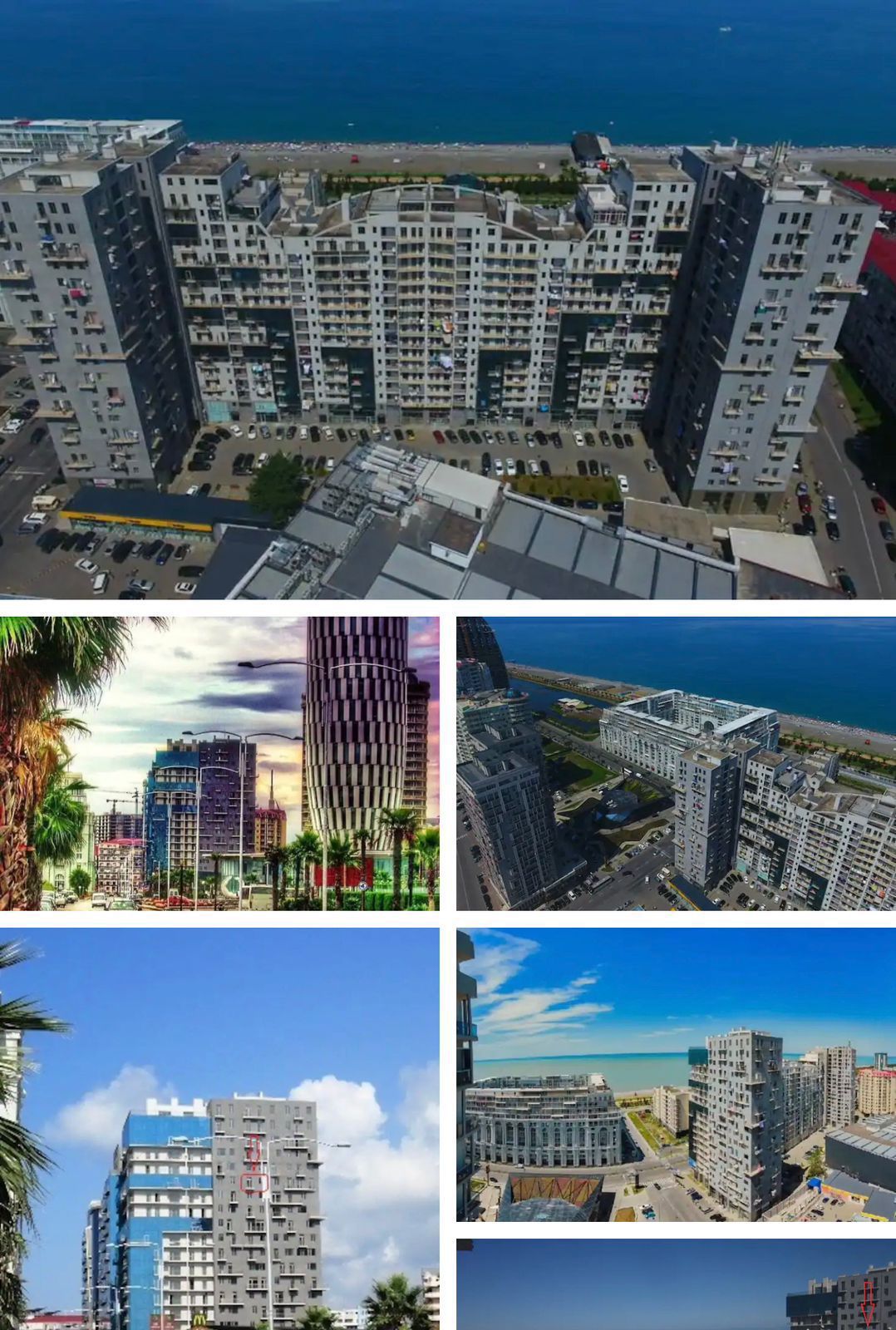Open the large aerial photo of the seaside apartment complex

pos(448,299)
